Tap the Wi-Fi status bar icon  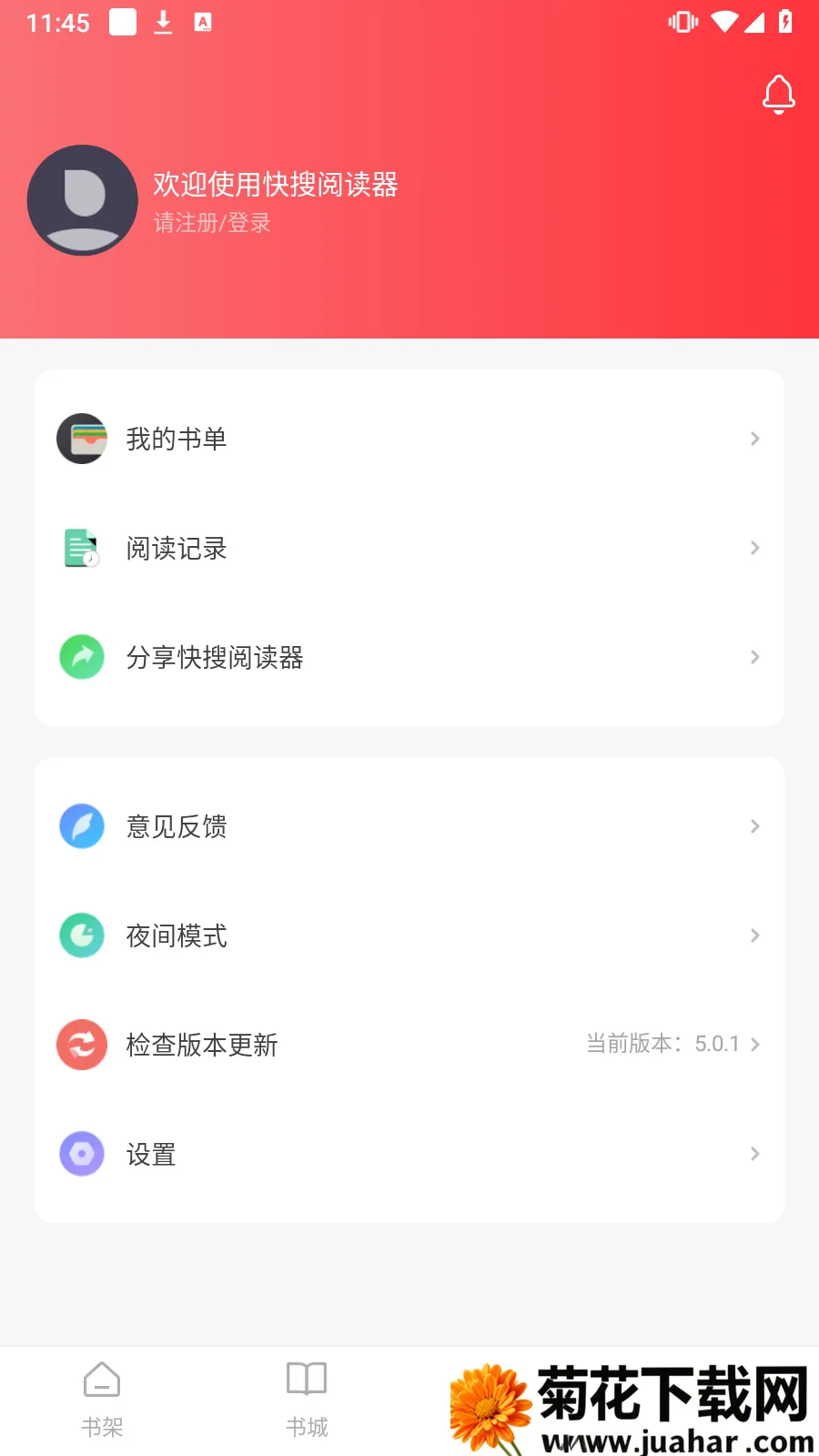click(x=723, y=21)
